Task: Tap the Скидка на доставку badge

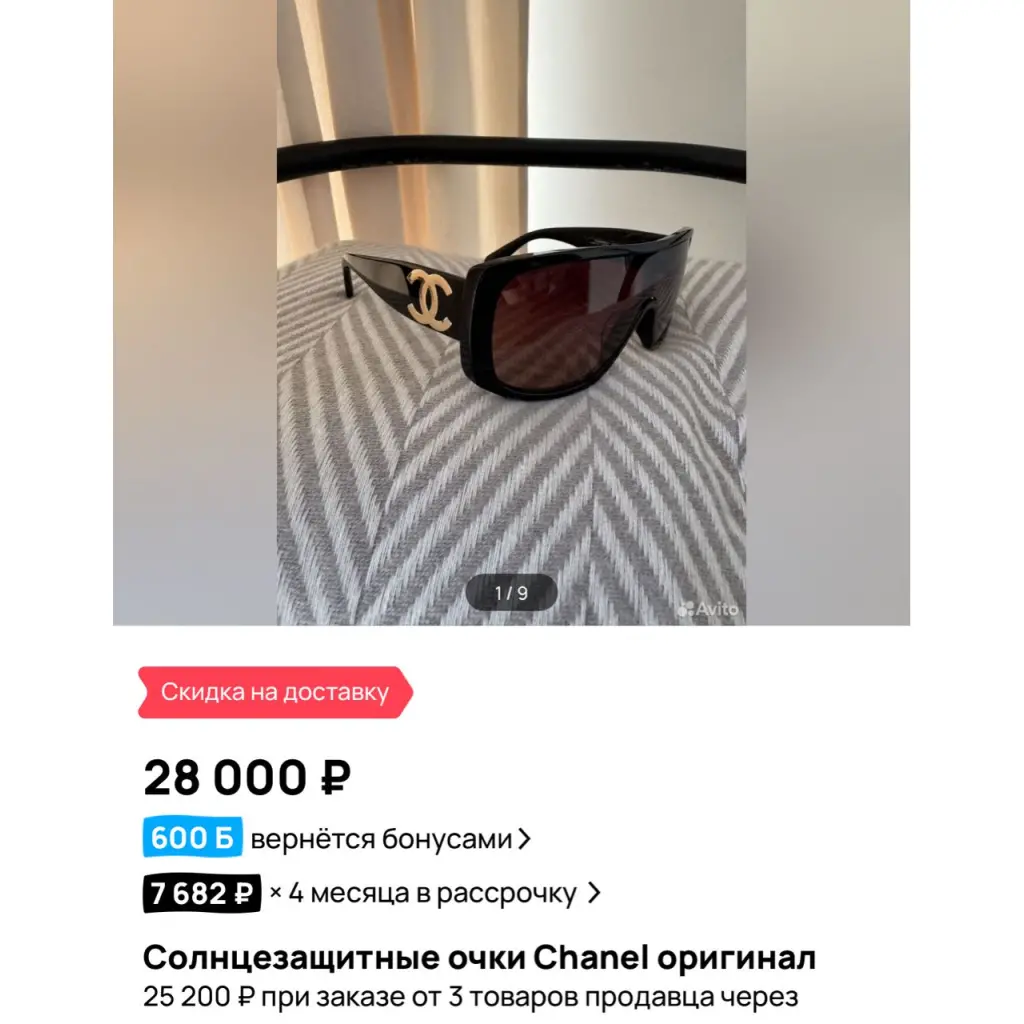Action: pos(274,692)
